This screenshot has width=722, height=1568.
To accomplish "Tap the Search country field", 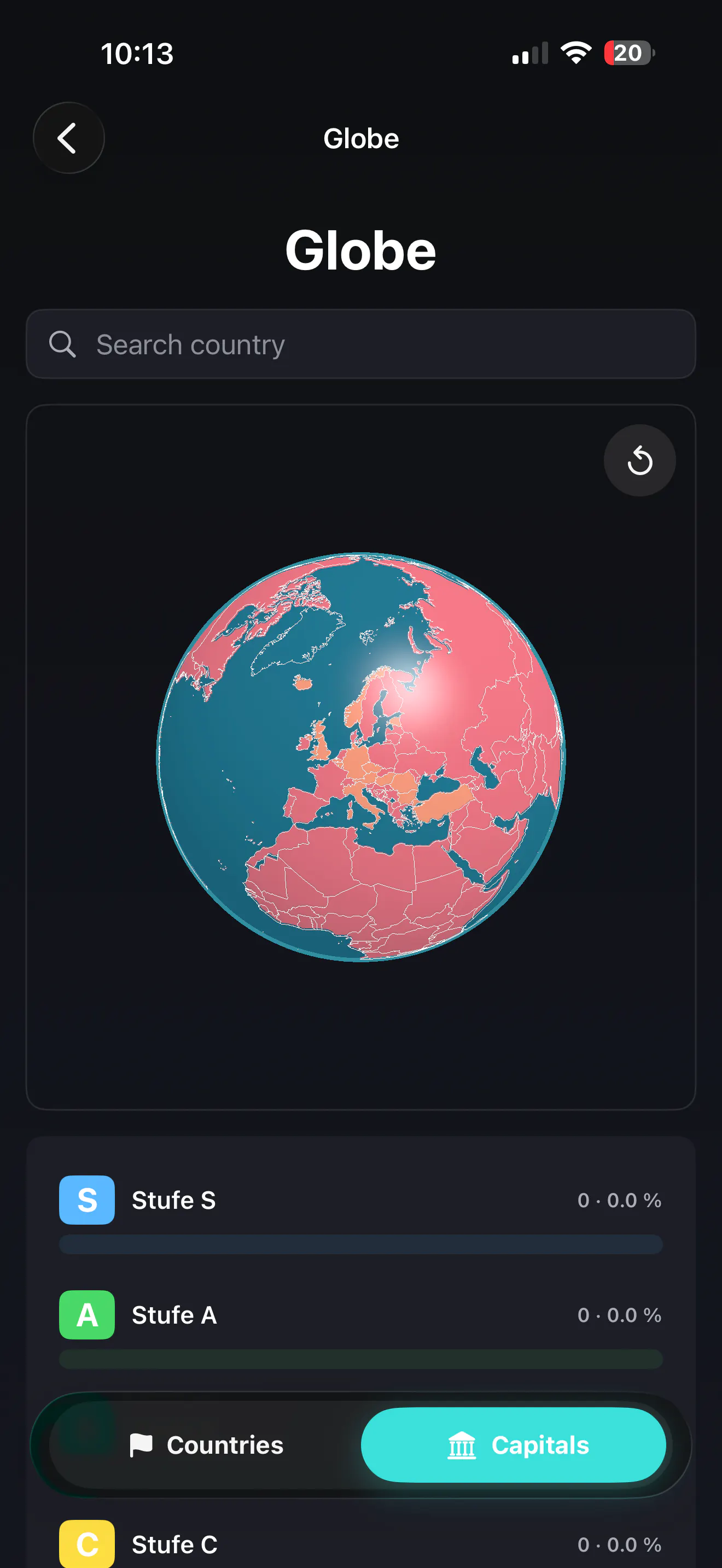I will [x=360, y=344].
